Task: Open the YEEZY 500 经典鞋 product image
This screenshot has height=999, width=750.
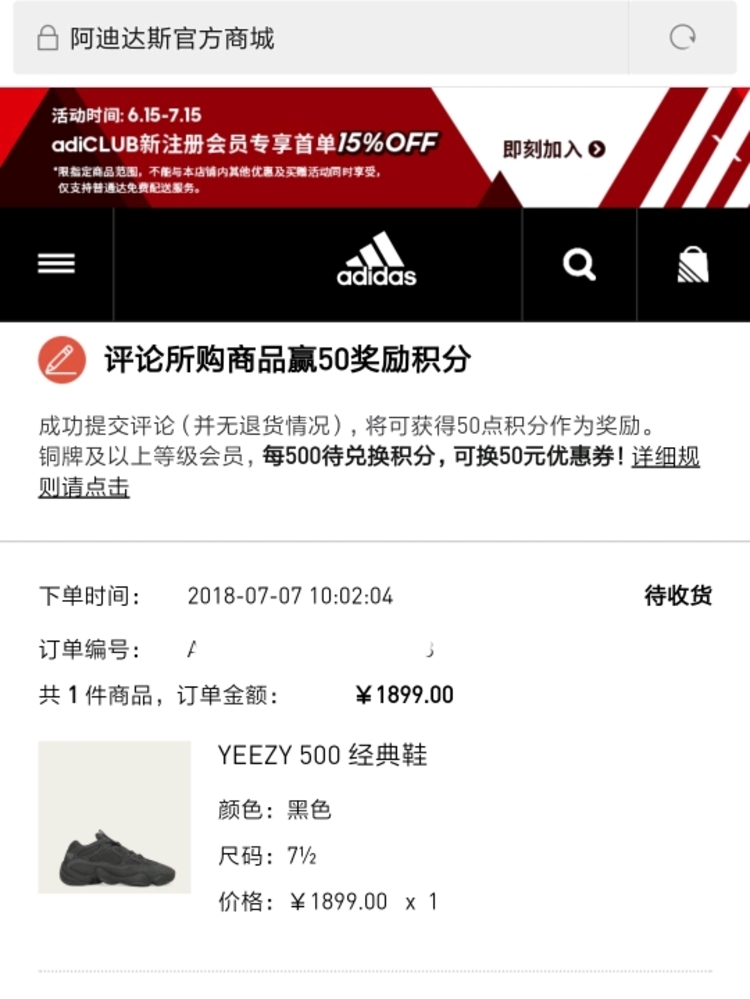Action: pyautogui.click(x=114, y=817)
